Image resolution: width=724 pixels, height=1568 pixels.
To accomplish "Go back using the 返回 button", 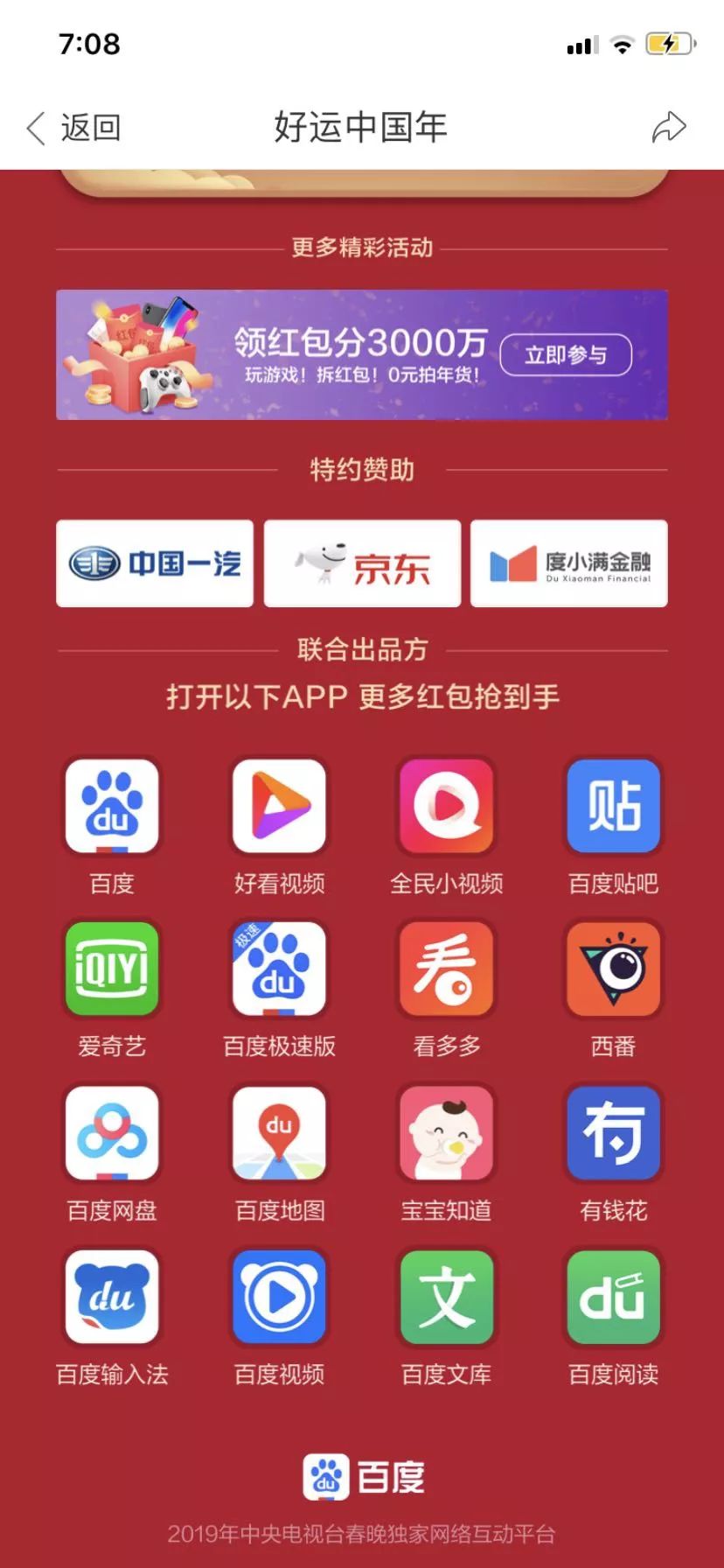I will (73, 128).
